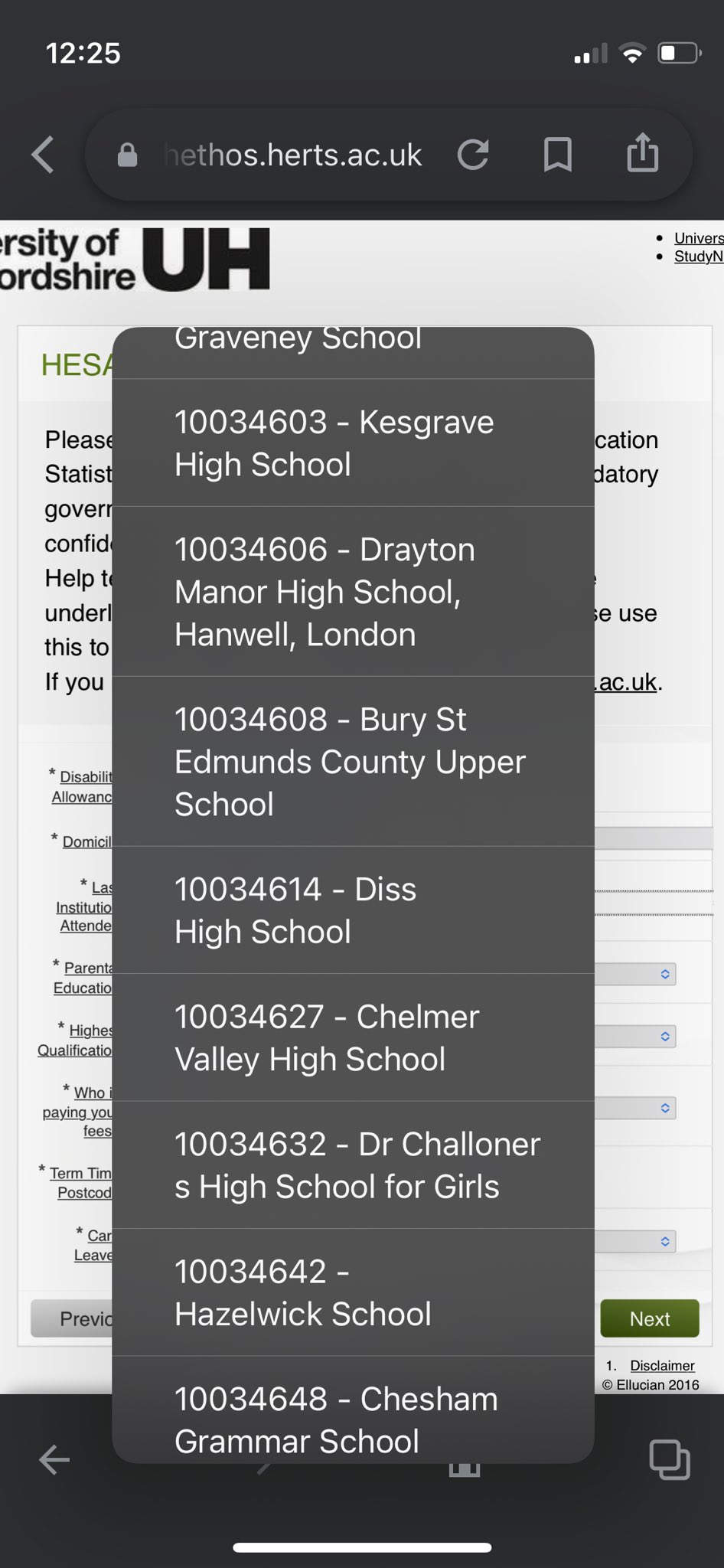The height and width of the screenshot is (1568, 724).
Task: Bookmark this page
Action: (x=557, y=155)
